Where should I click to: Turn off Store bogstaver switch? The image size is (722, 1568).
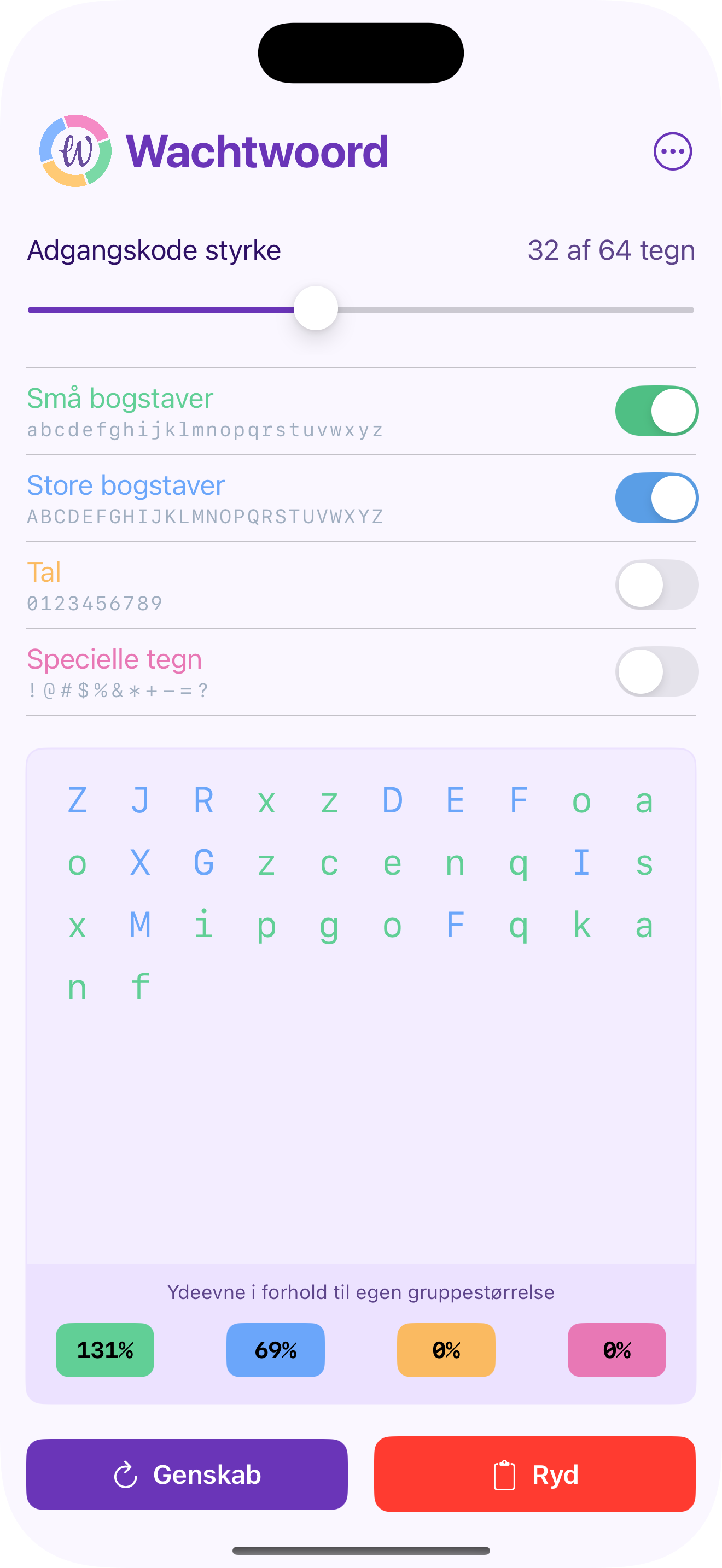click(x=656, y=498)
